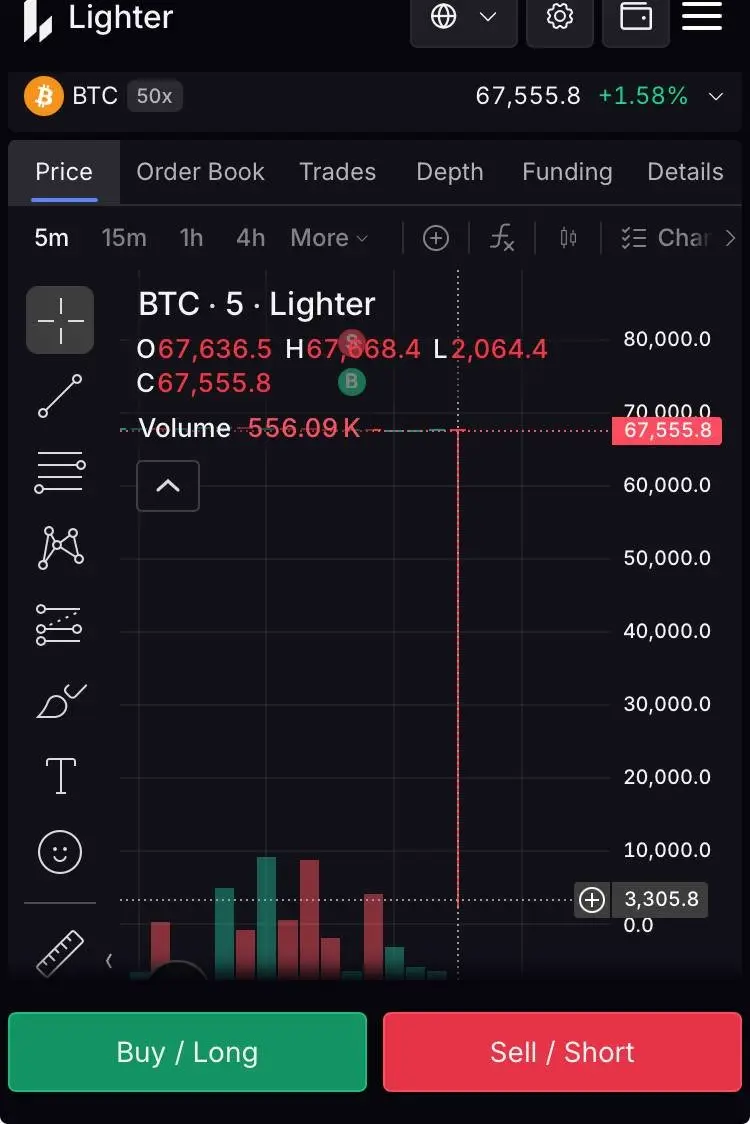Select the 1h timeframe
This screenshot has width=750, height=1124.
pos(191,238)
